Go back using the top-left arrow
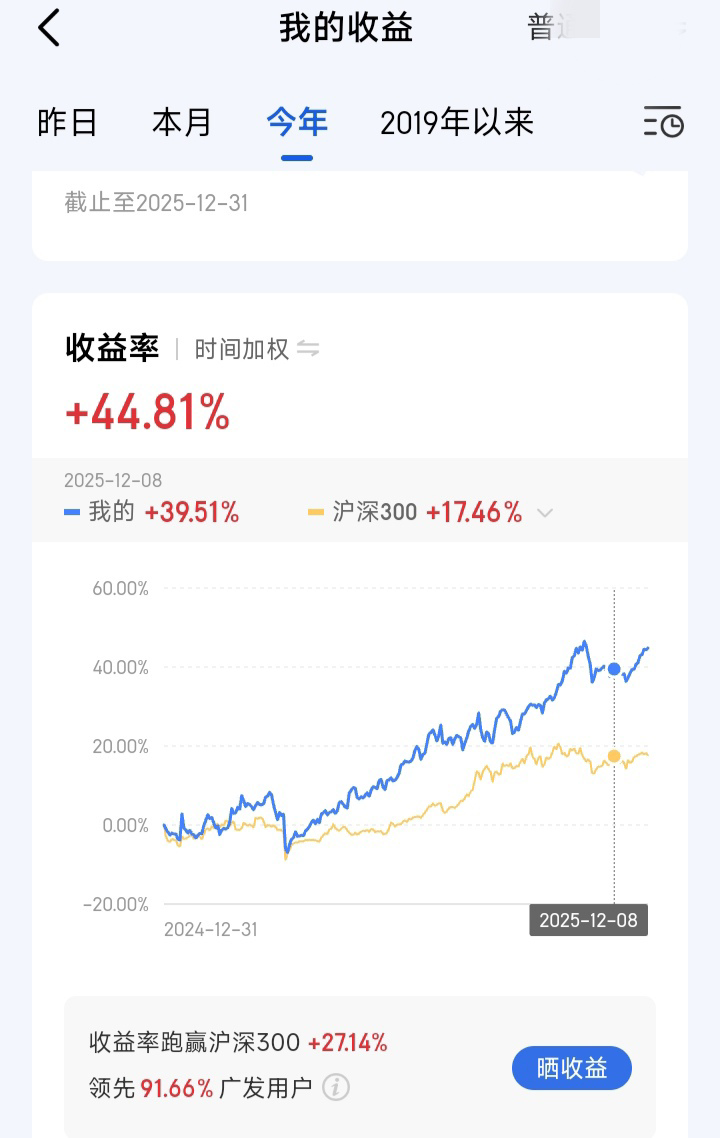This screenshot has height=1138, width=720. click(x=49, y=28)
